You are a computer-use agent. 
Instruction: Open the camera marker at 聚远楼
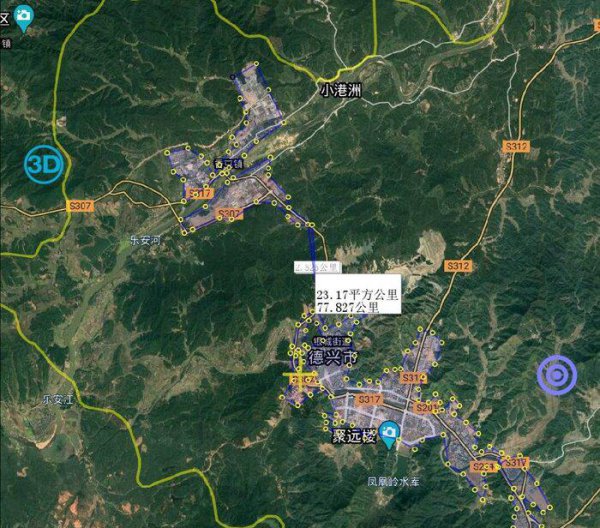pyautogui.click(x=388, y=433)
